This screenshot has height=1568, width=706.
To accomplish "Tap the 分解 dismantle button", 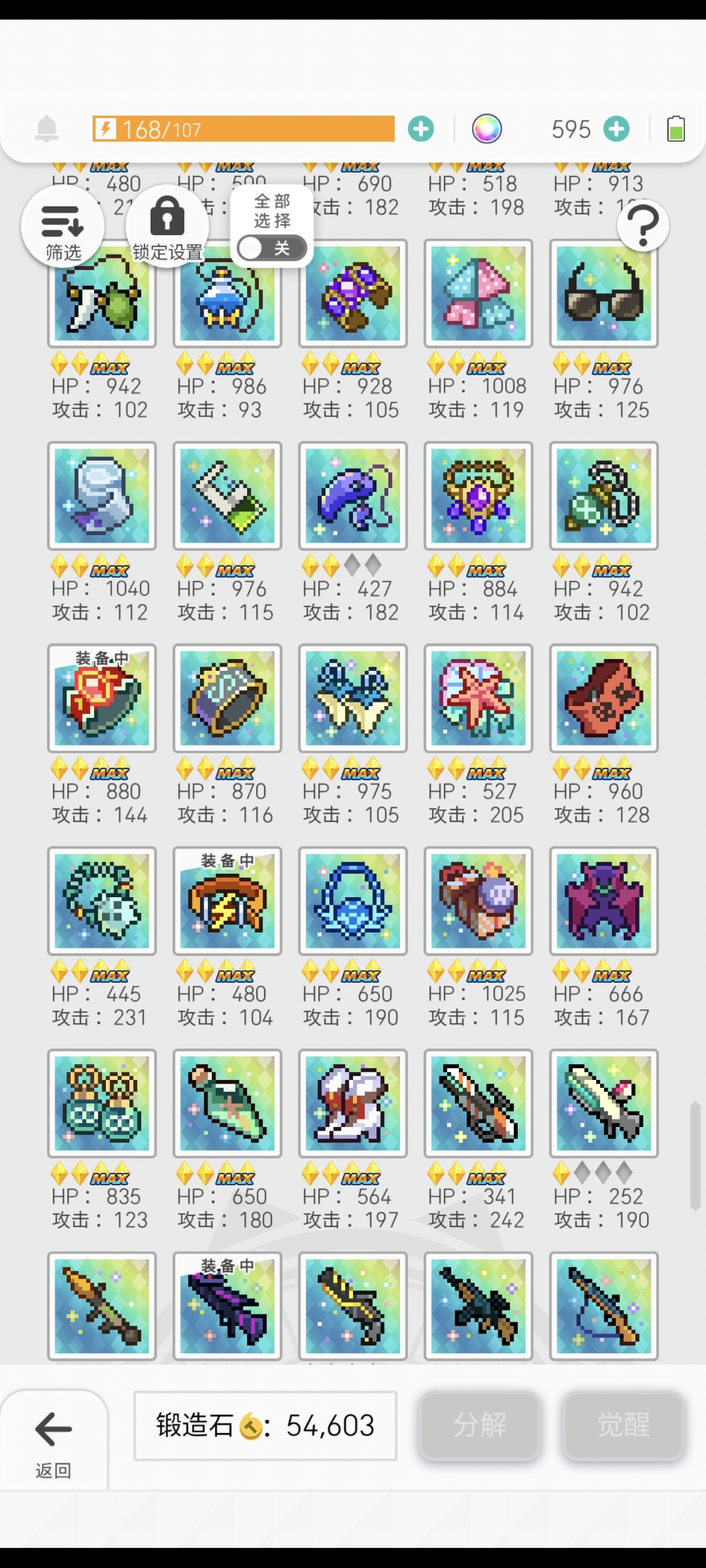I will click(479, 1425).
